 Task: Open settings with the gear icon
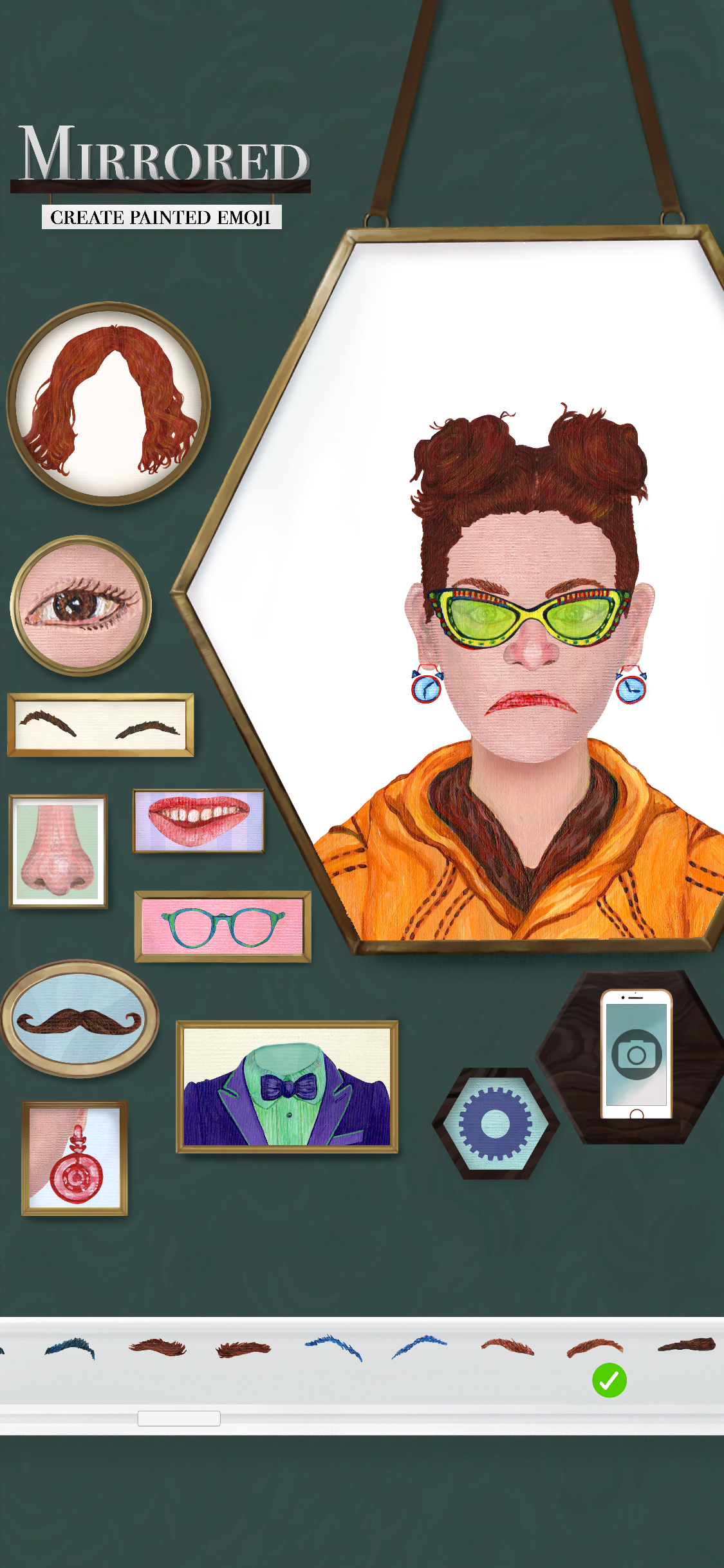pos(495,1124)
